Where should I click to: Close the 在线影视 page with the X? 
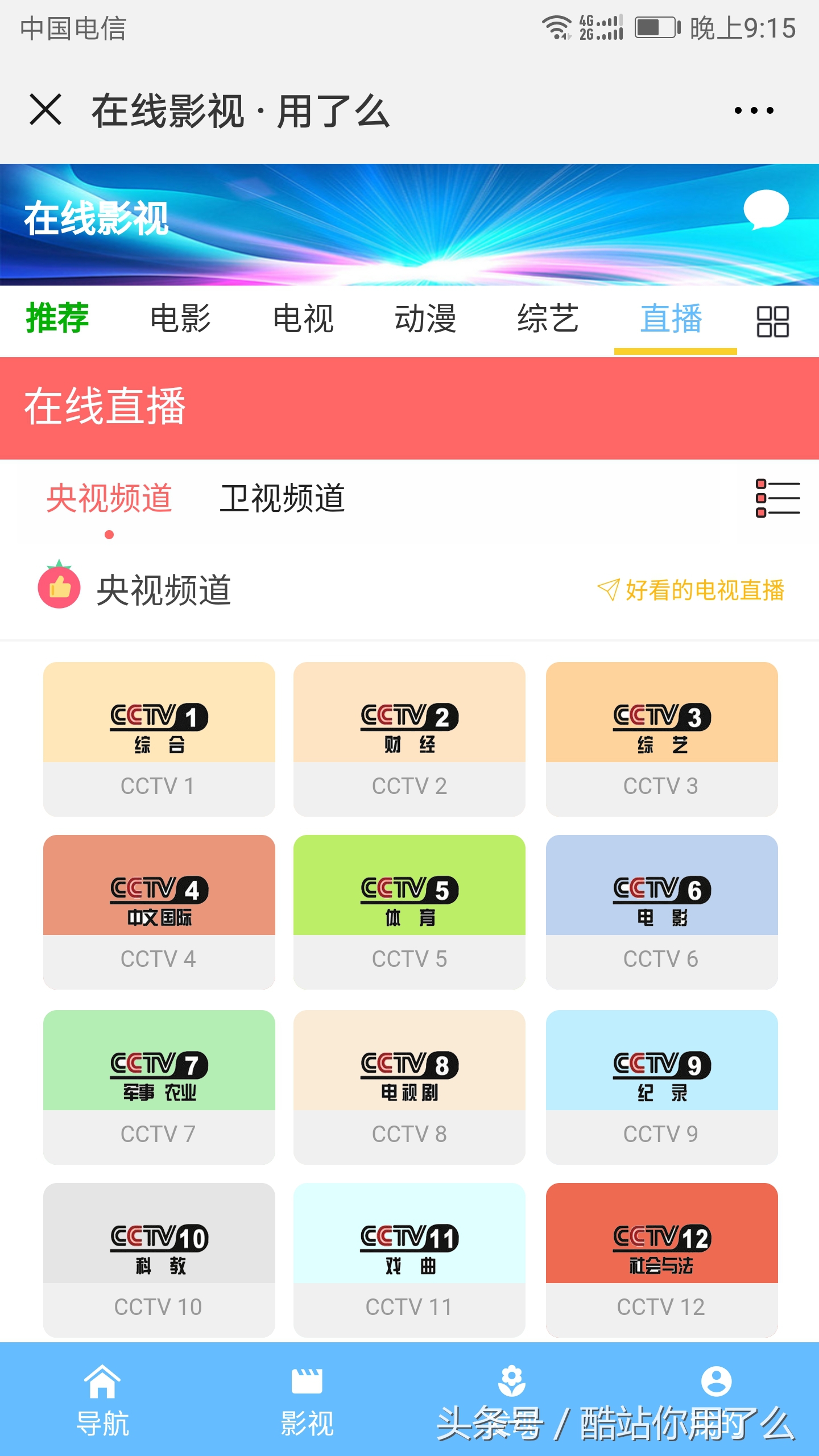48,111
